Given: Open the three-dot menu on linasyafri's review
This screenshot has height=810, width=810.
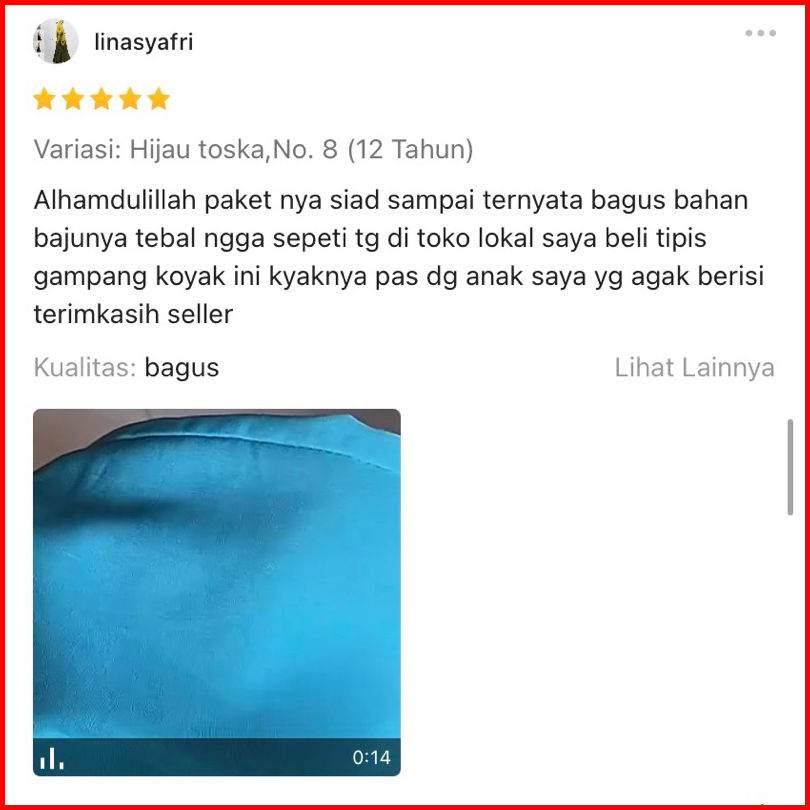Looking at the screenshot, I should tap(760, 34).
